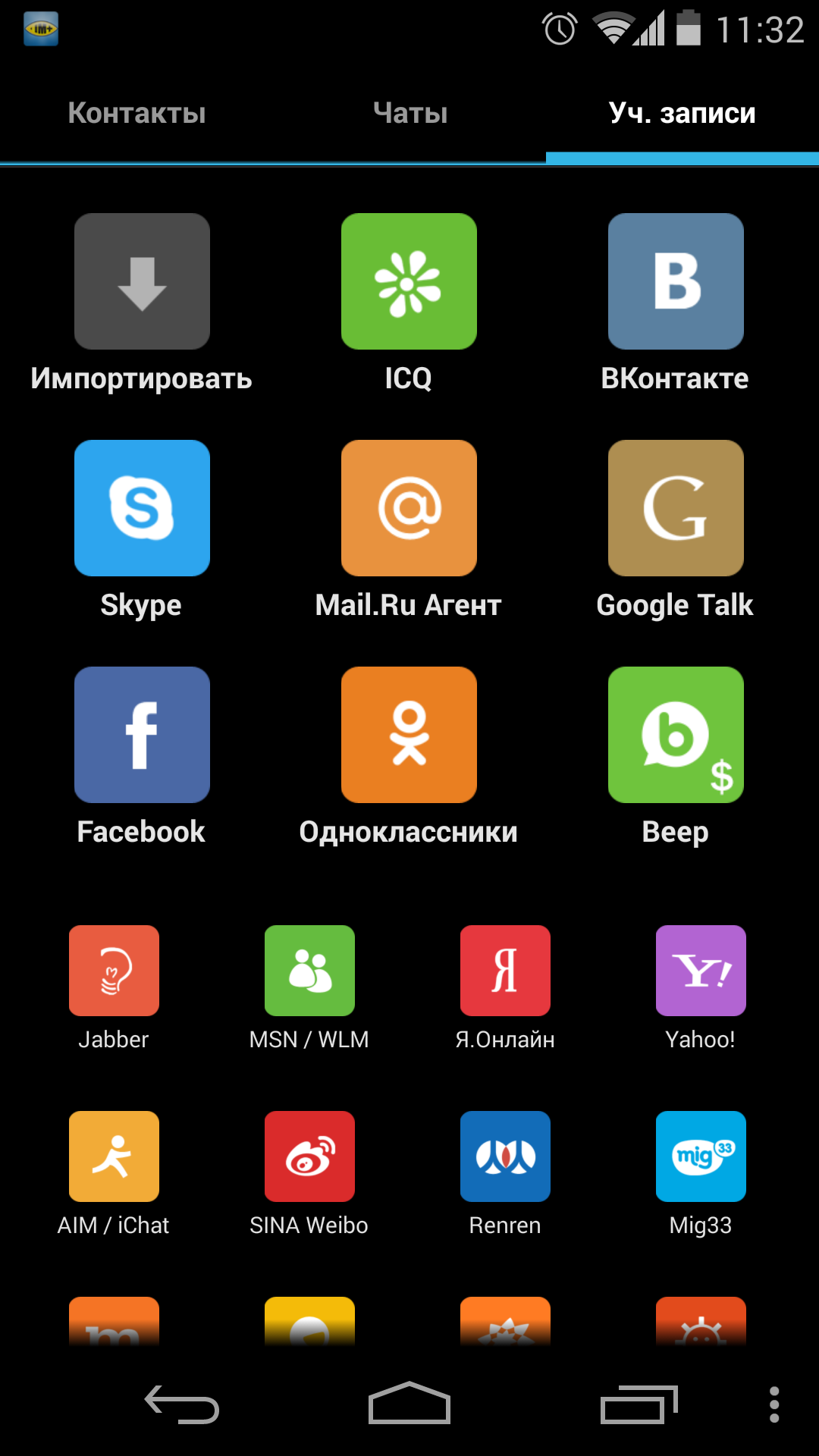819x1456 pixels.
Task: Switch to the Чаты tab
Action: [409, 113]
